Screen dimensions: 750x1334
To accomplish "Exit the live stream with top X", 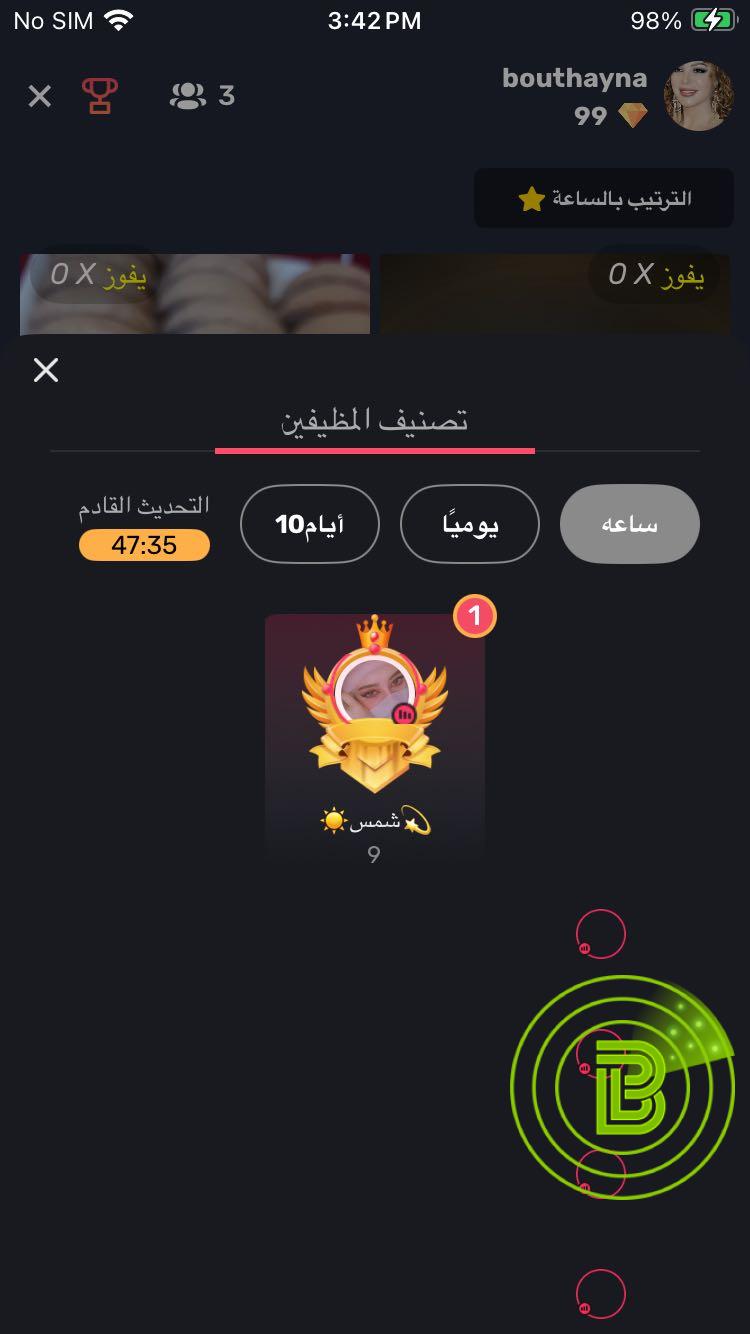I will tap(39, 96).
